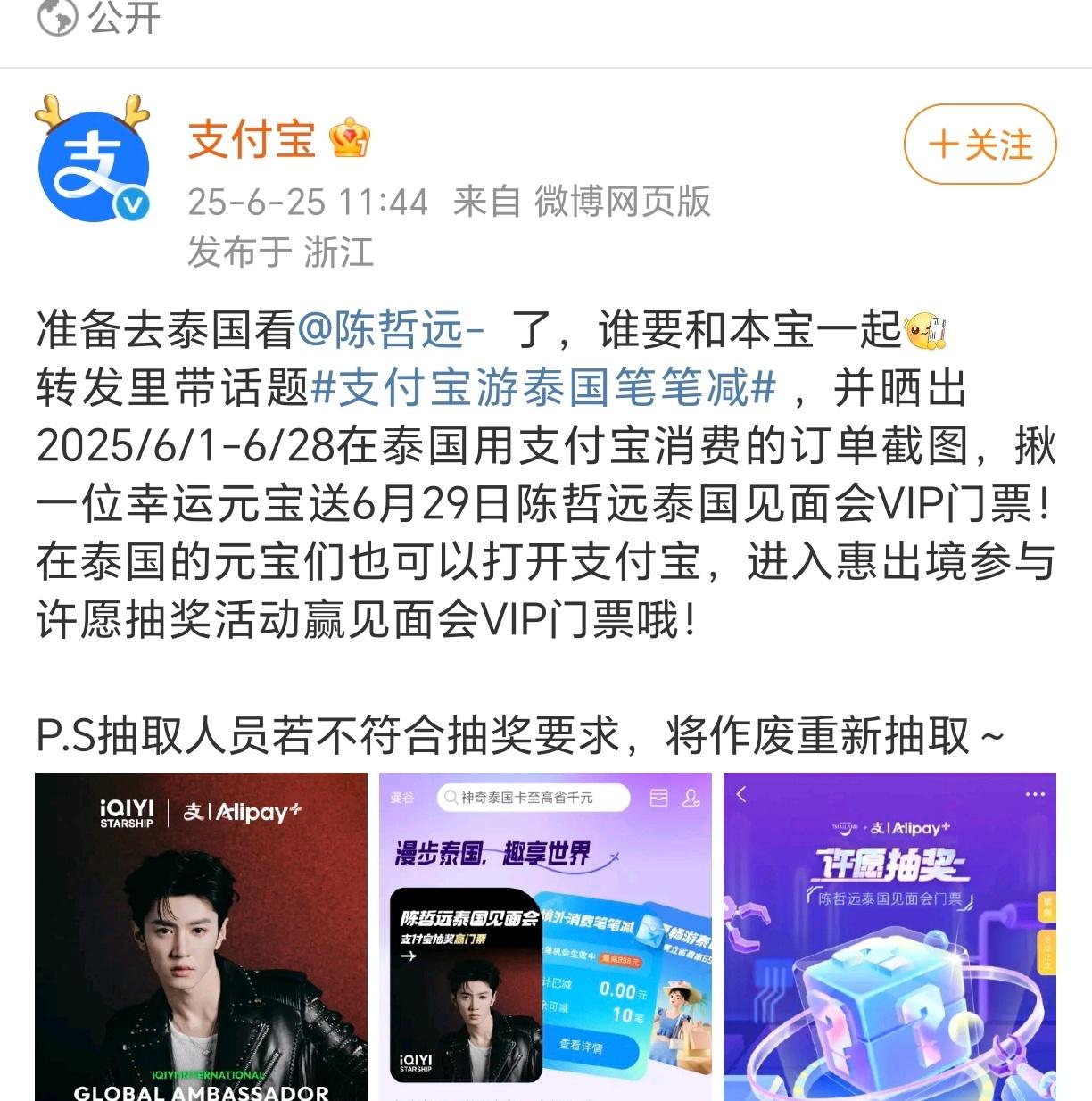This screenshot has height=1101, width=1092.
Task: View the iQIYI Global Ambassador image
Action: click(201, 937)
